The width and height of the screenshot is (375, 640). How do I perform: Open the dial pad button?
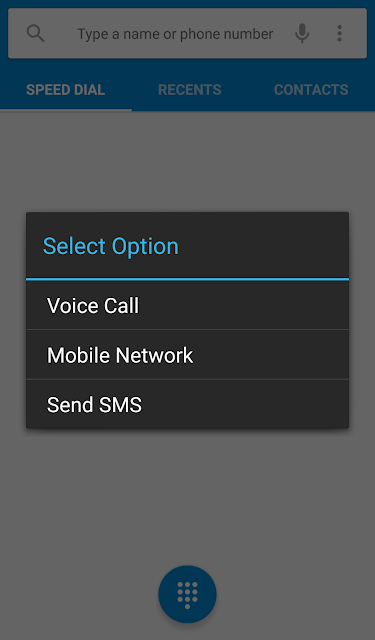(187, 594)
